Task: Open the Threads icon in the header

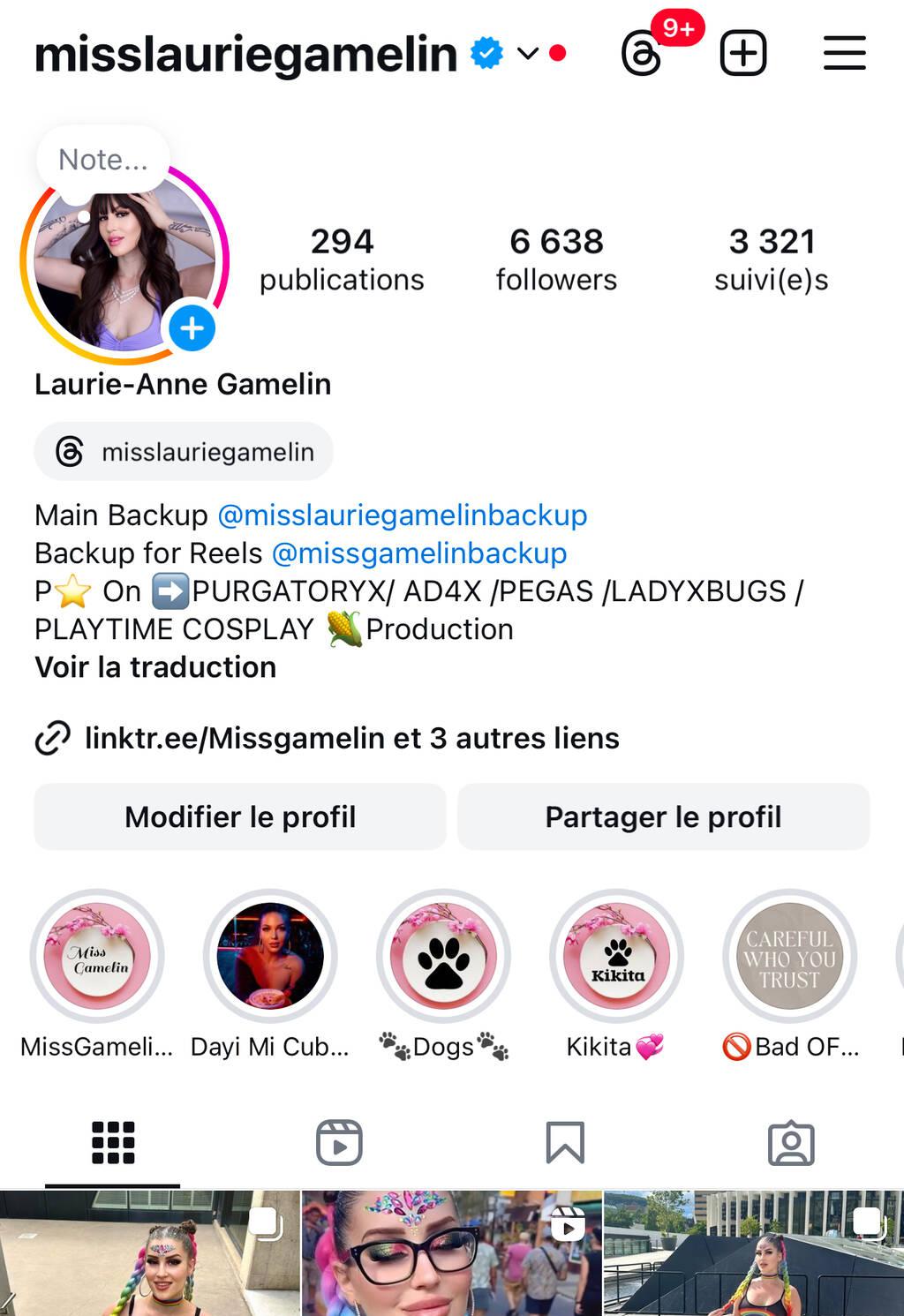Action: [x=642, y=54]
